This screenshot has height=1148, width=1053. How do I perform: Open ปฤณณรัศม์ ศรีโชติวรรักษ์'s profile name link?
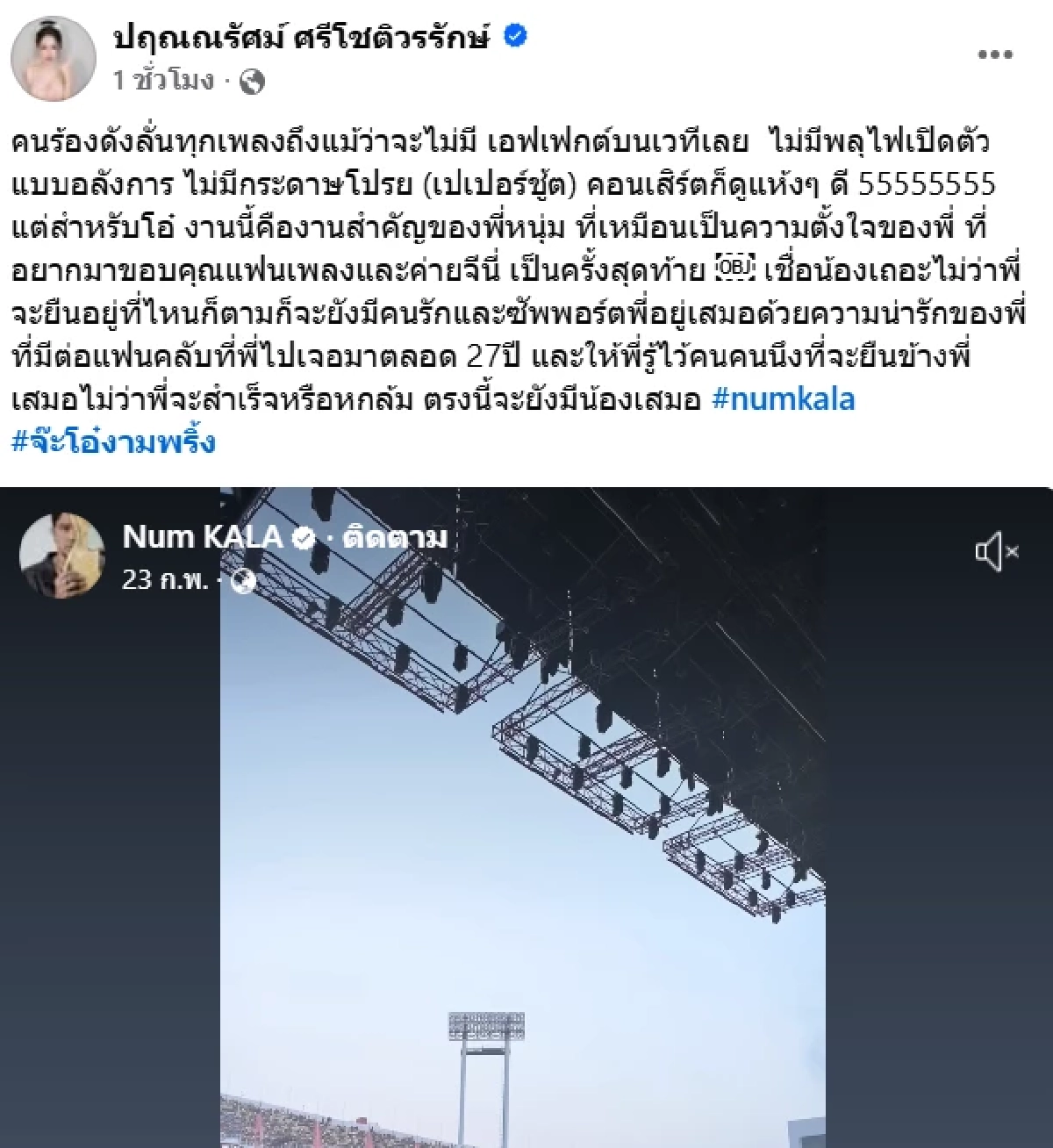point(303,36)
